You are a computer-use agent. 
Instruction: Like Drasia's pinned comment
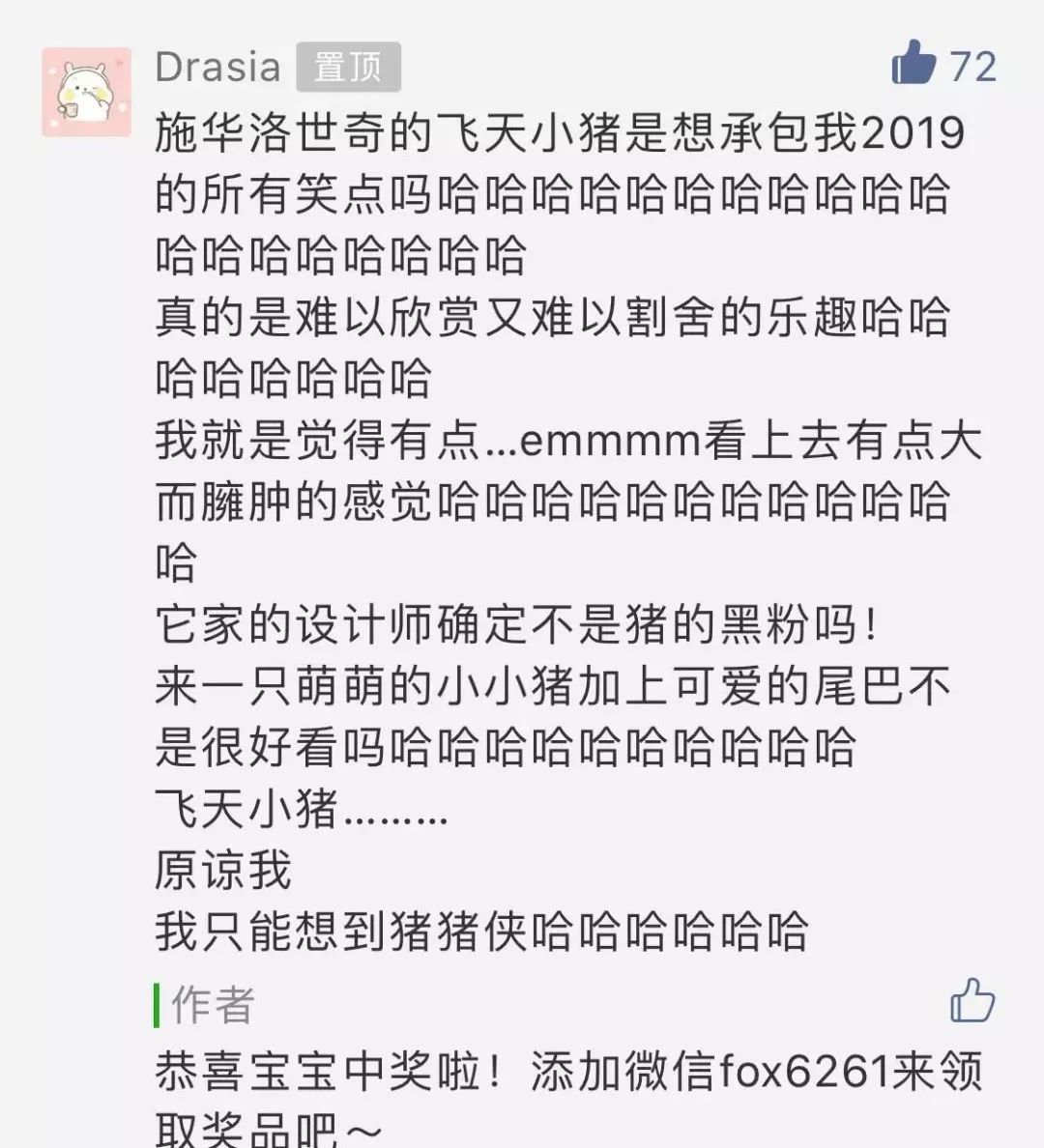pos(913,64)
